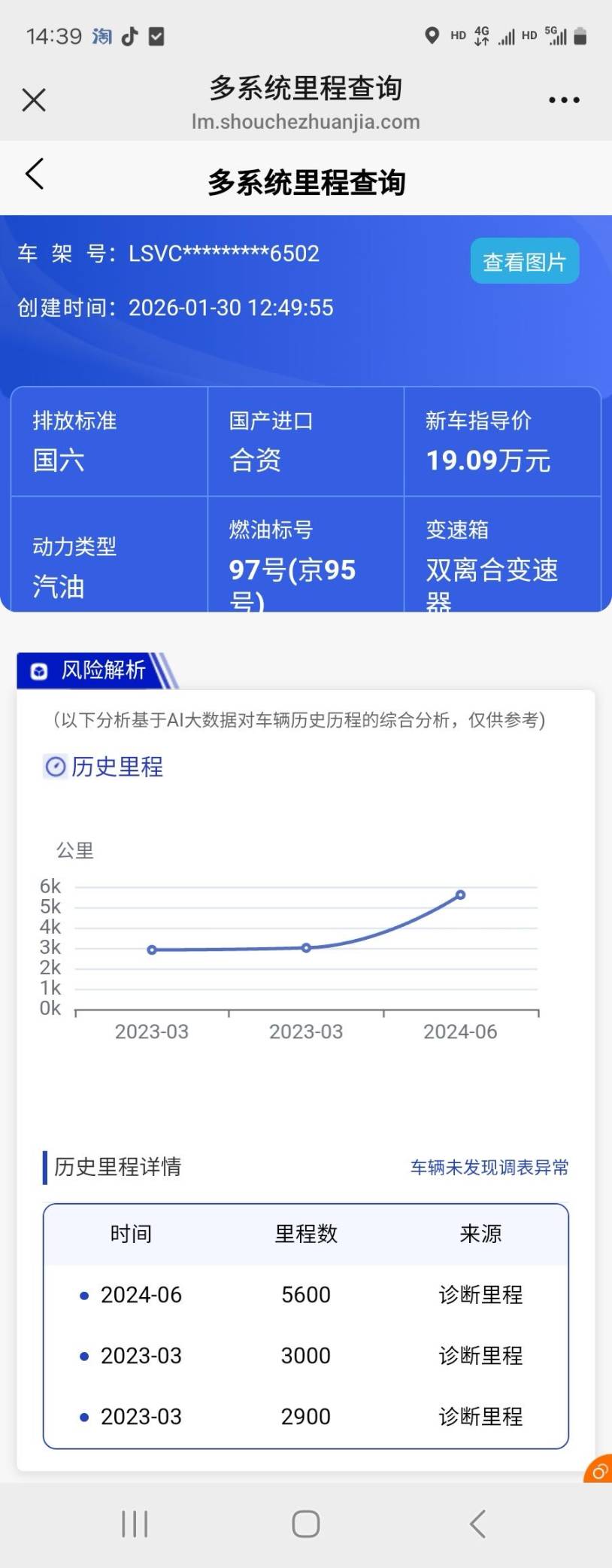The width and height of the screenshot is (612, 1568).
Task: Open the three-dot overflow menu
Action: 564,100
